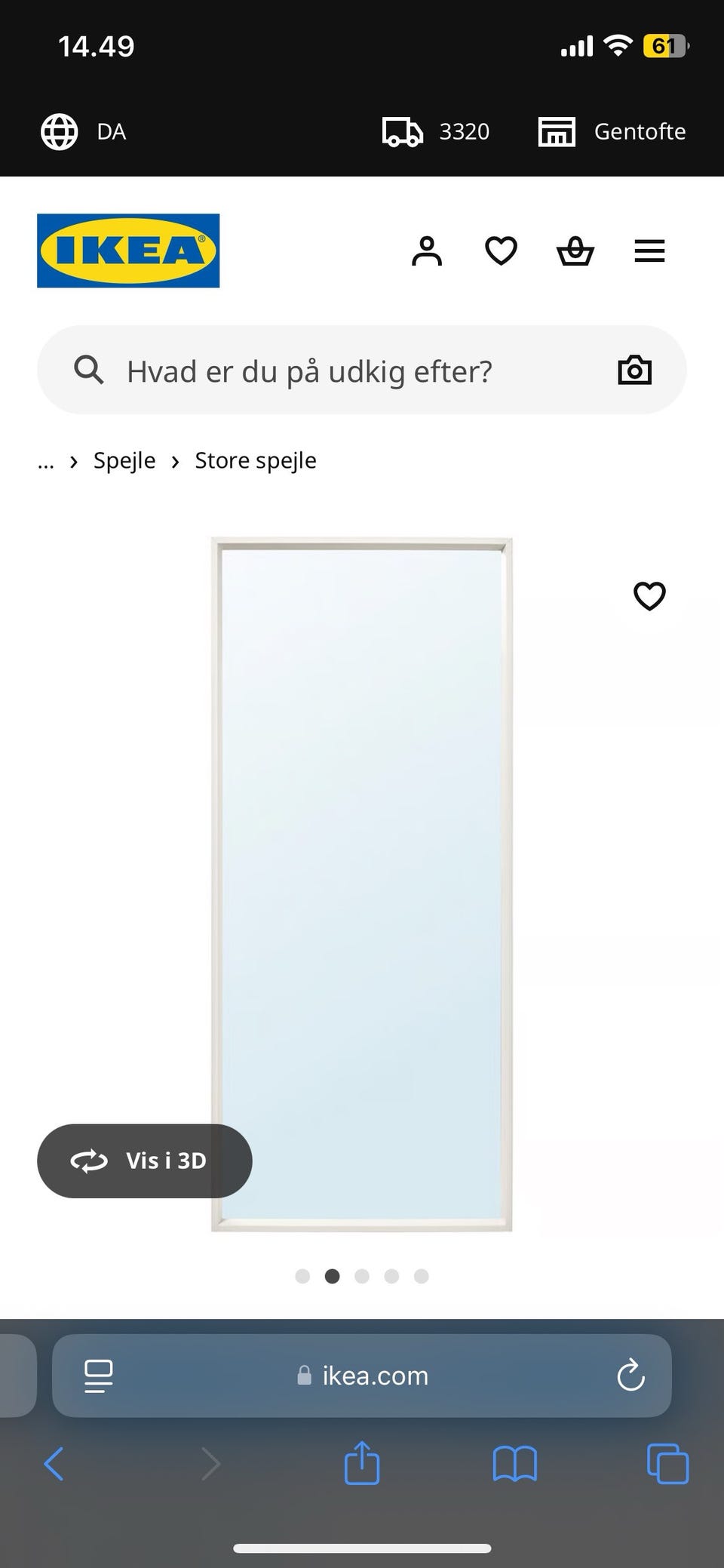
Task: Activate the Vis i 3D button
Action: (144, 1161)
